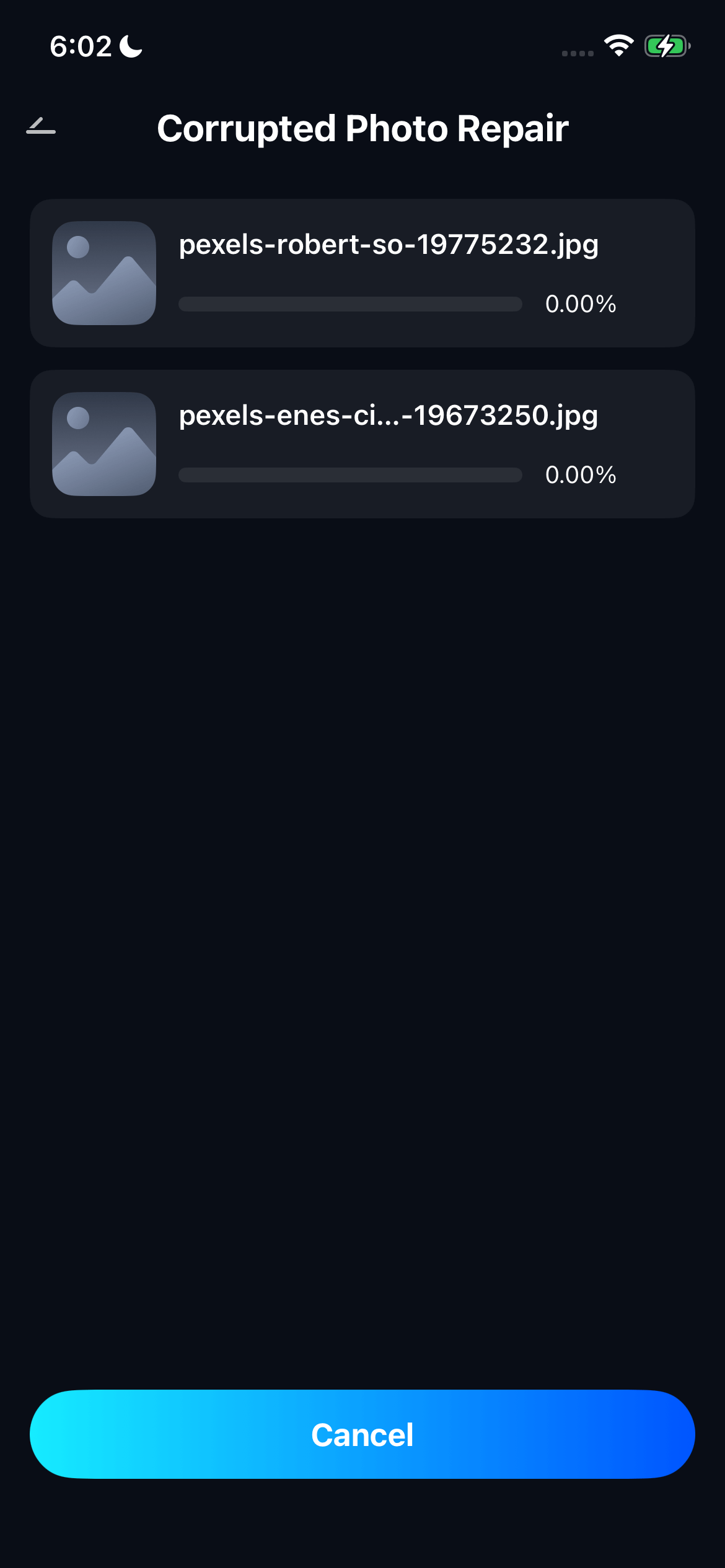Open the pexels-robert-so-19775232.jpg item

tap(362, 273)
